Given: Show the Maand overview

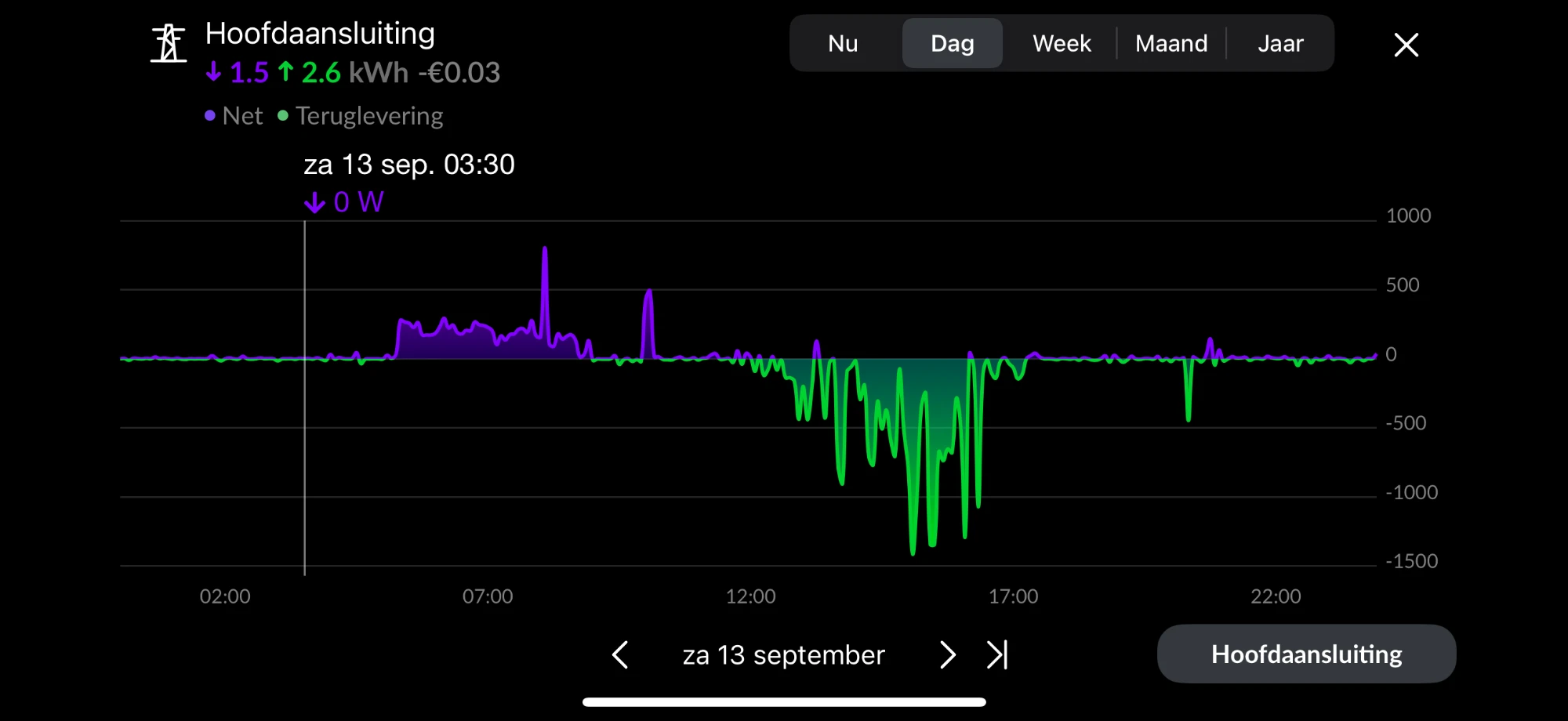Looking at the screenshot, I should [x=1171, y=44].
